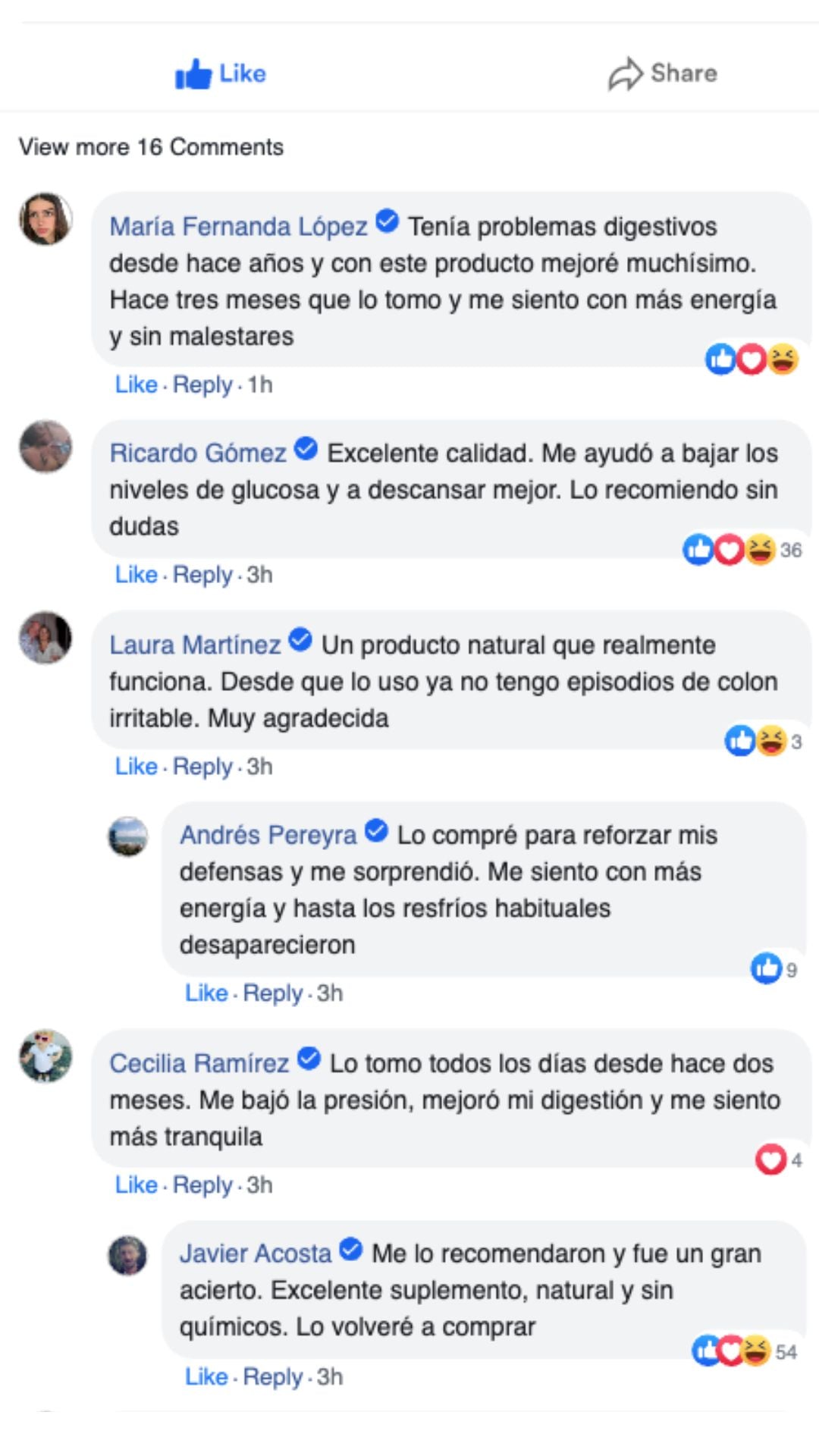Reply to Andrés Pereyra's comment
Image resolution: width=819 pixels, height=1456 pixels.
click(273, 993)
